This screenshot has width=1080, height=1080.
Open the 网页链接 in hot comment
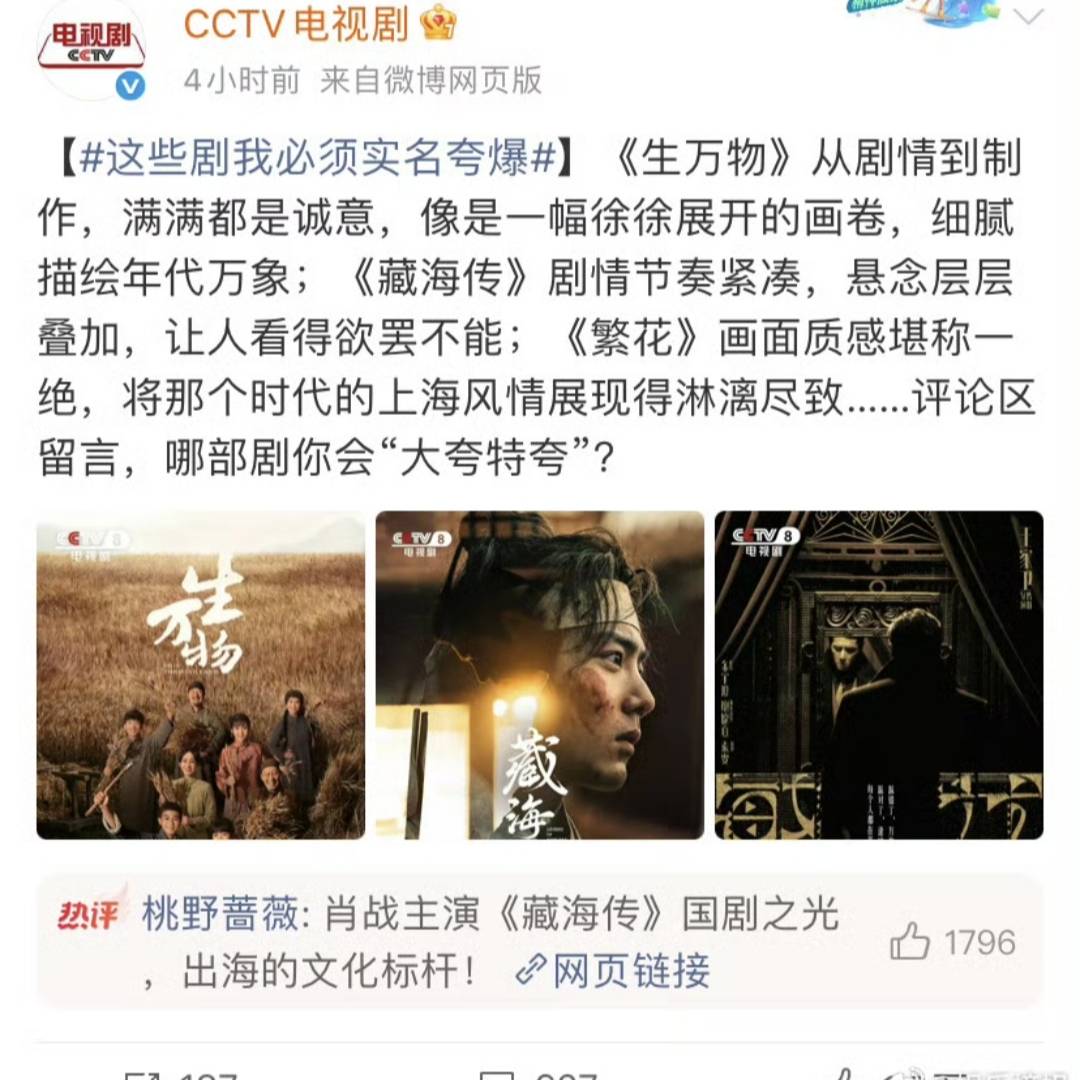(x=614, y=970)
